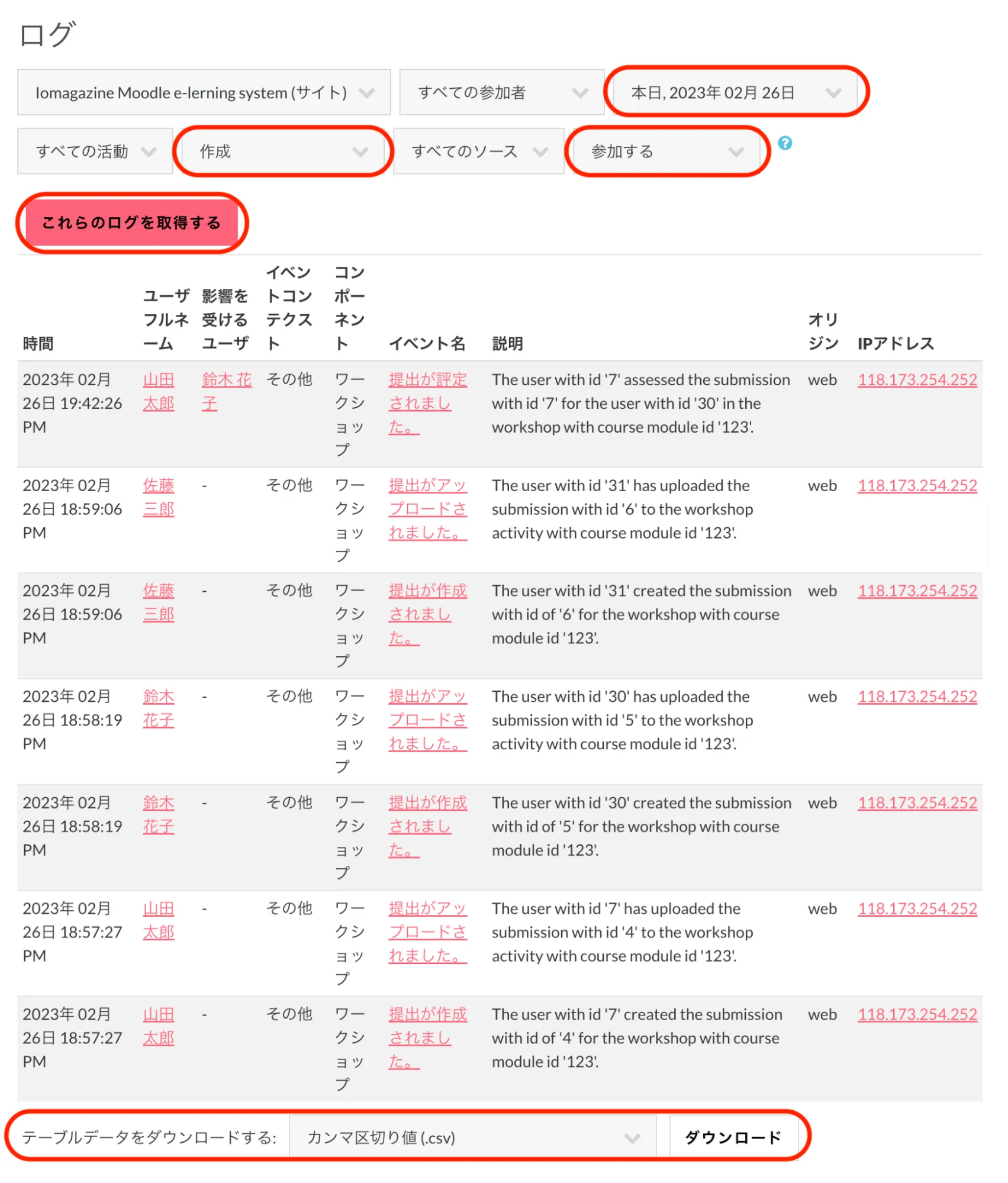This screenshot has height=1183, width=1008.
Task: Tap the ダウンロード button
Action: (x=733, y=1137)
